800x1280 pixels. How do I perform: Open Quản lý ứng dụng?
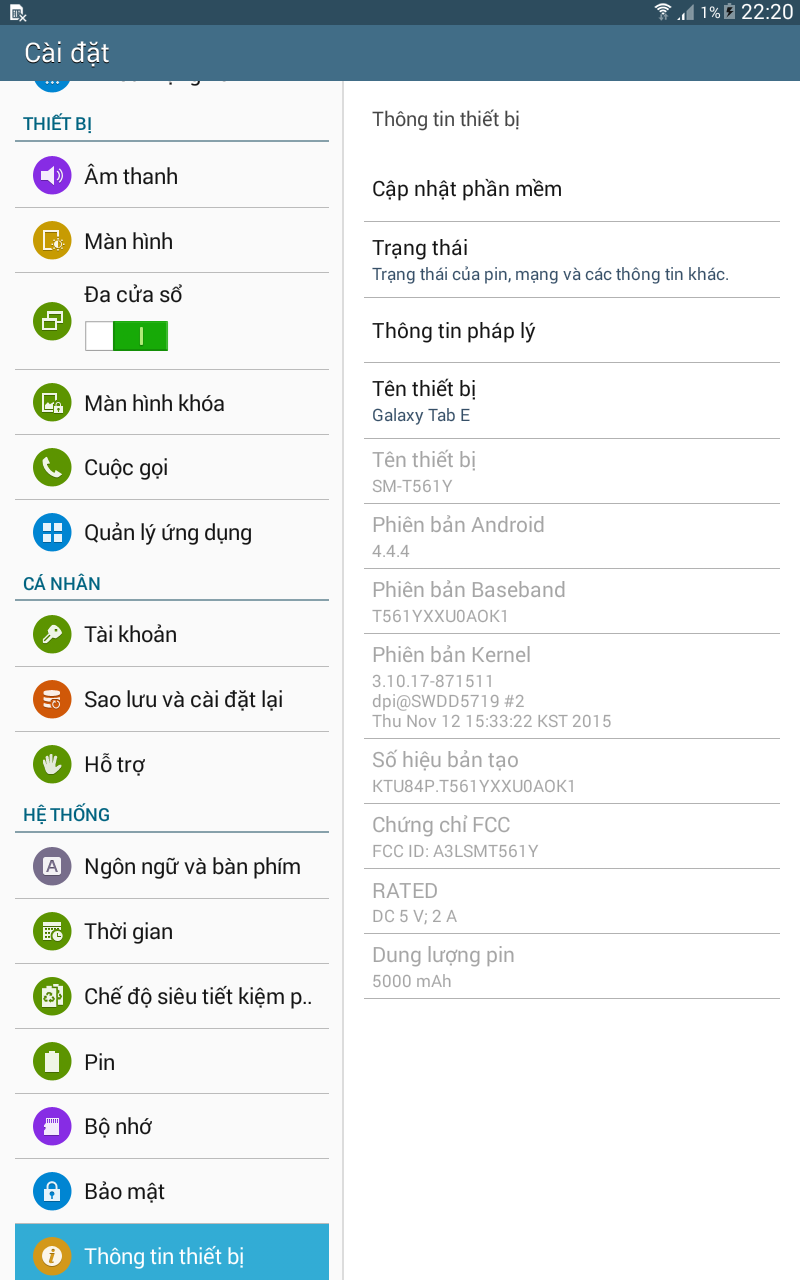(x=172, y=533)
